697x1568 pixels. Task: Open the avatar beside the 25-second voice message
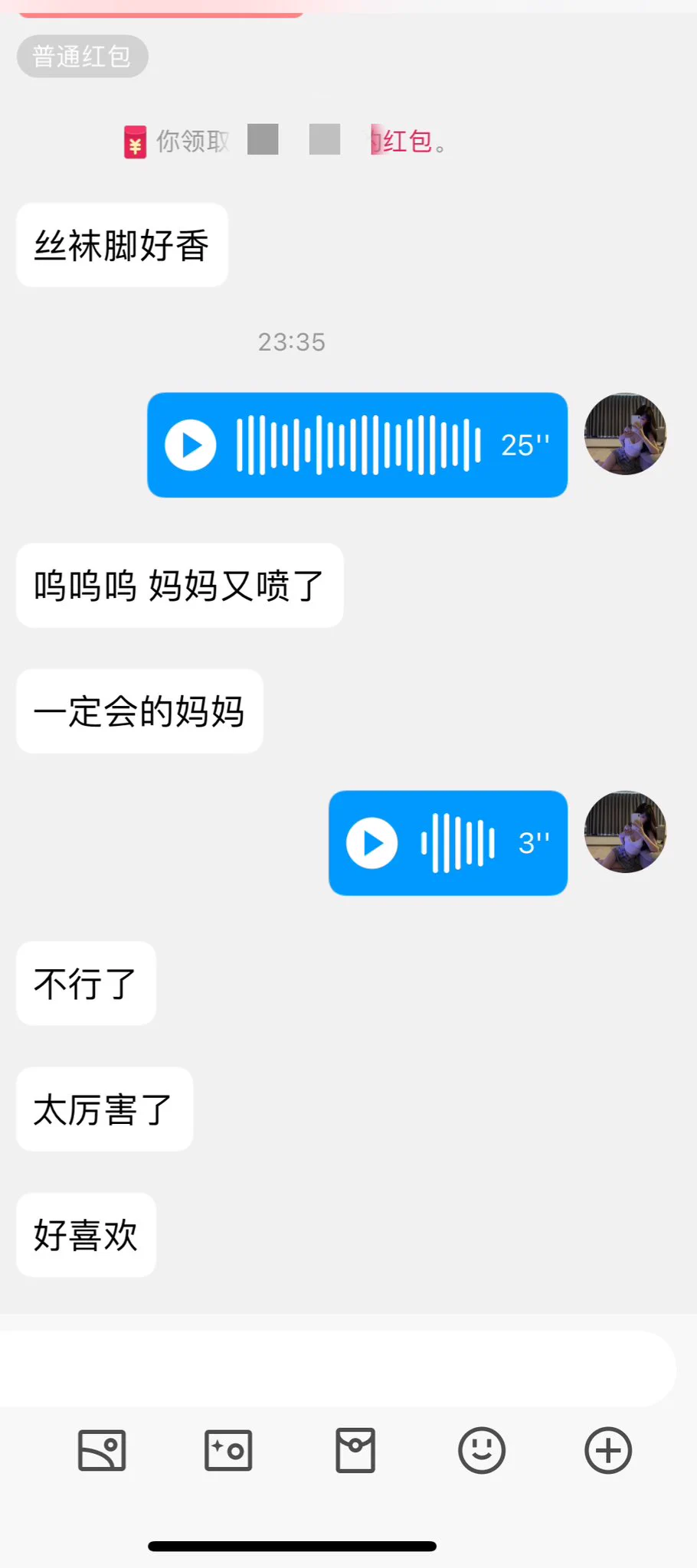click(x=625, y=434)
